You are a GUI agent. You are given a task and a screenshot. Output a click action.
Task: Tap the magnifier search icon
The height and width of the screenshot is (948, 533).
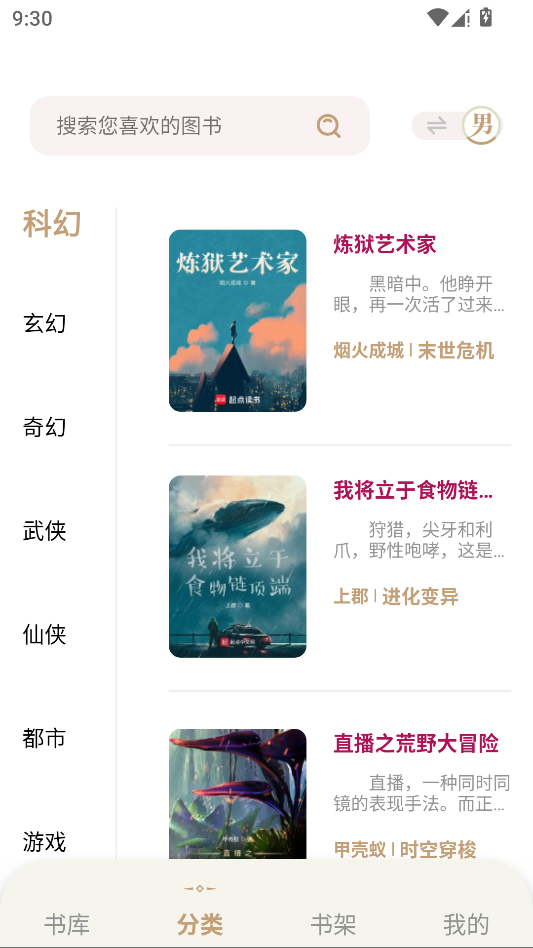pyautogui.click(x=329, y=126)
